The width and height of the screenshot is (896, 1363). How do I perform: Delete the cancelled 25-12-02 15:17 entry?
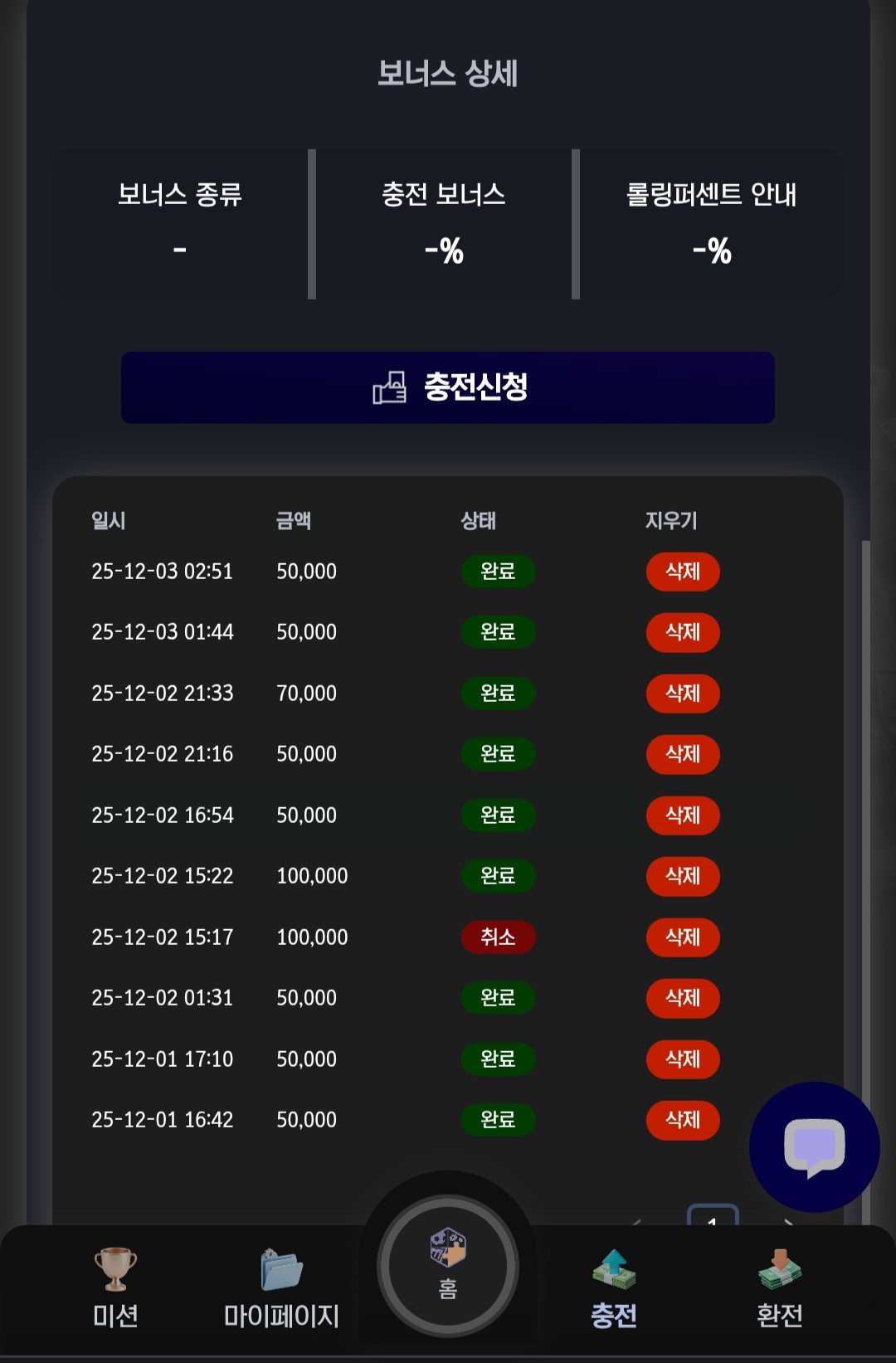click(x=682, y=937)
